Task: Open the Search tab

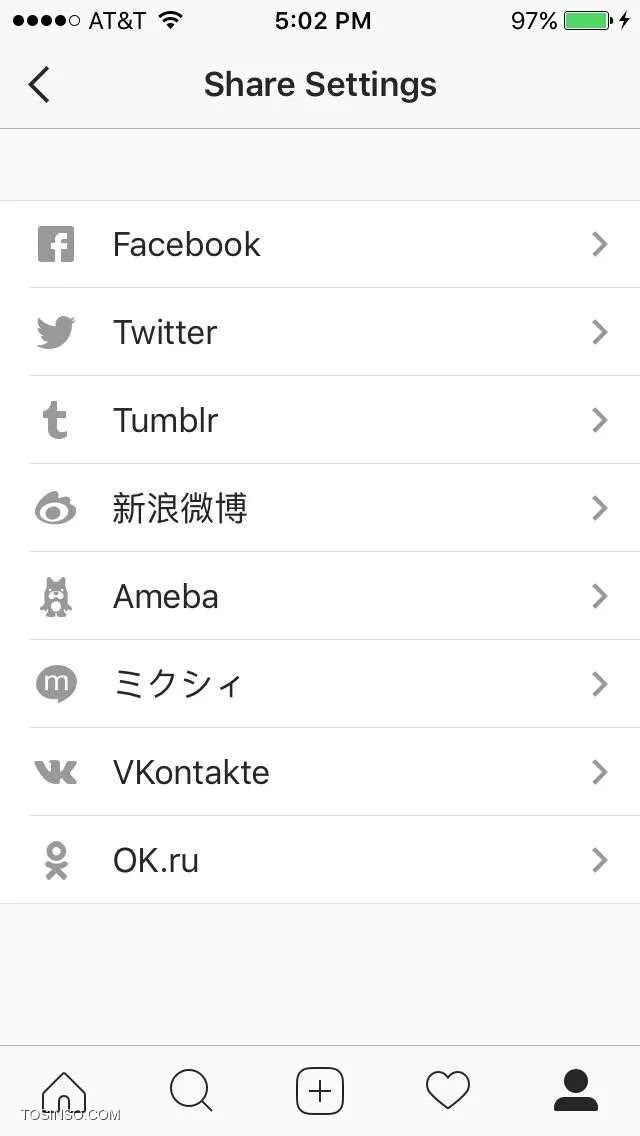Action: [191, 1091]
